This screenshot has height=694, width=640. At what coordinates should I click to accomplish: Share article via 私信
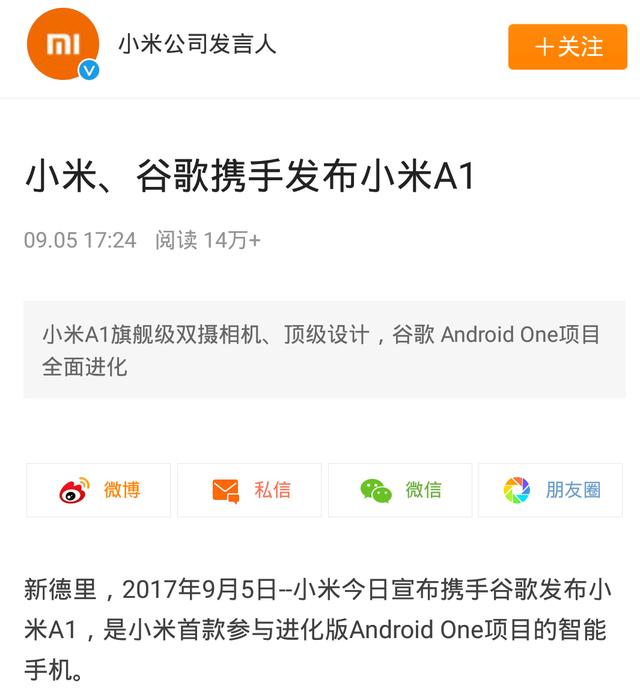(250, 490)
